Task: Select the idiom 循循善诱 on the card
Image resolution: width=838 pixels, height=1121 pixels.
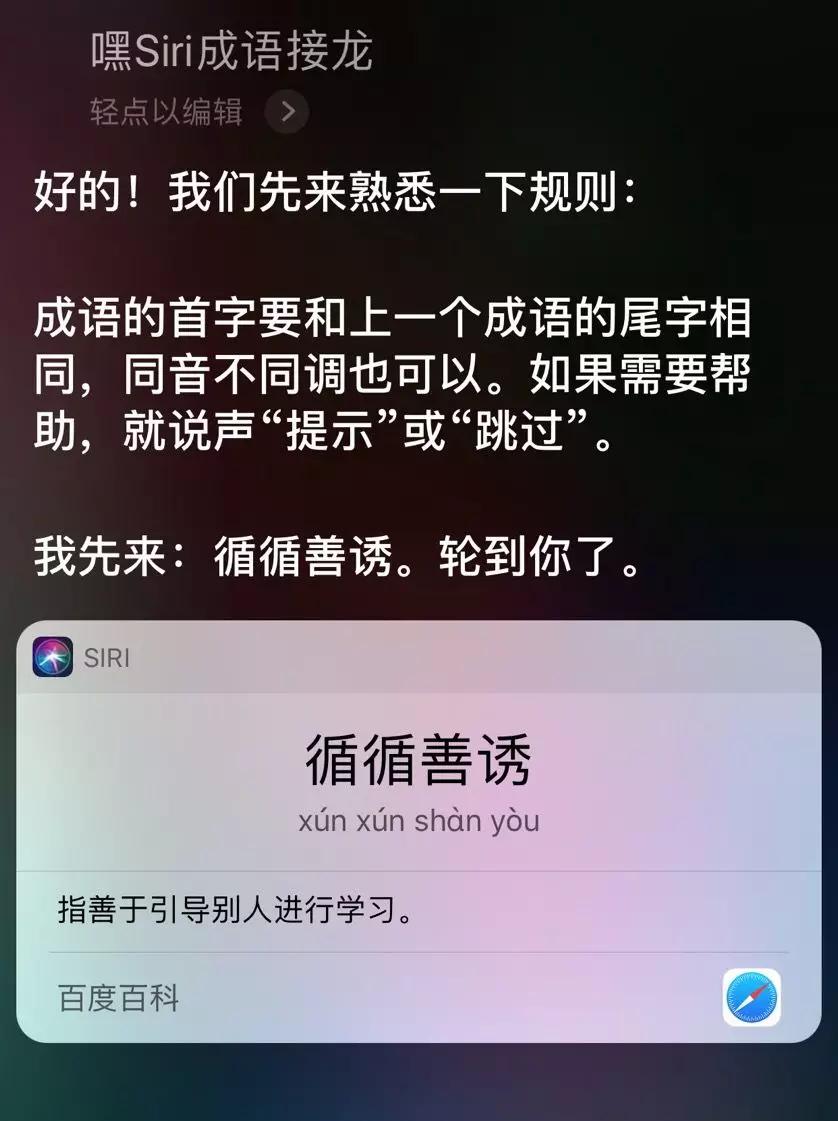Action: tap(419, 762)
